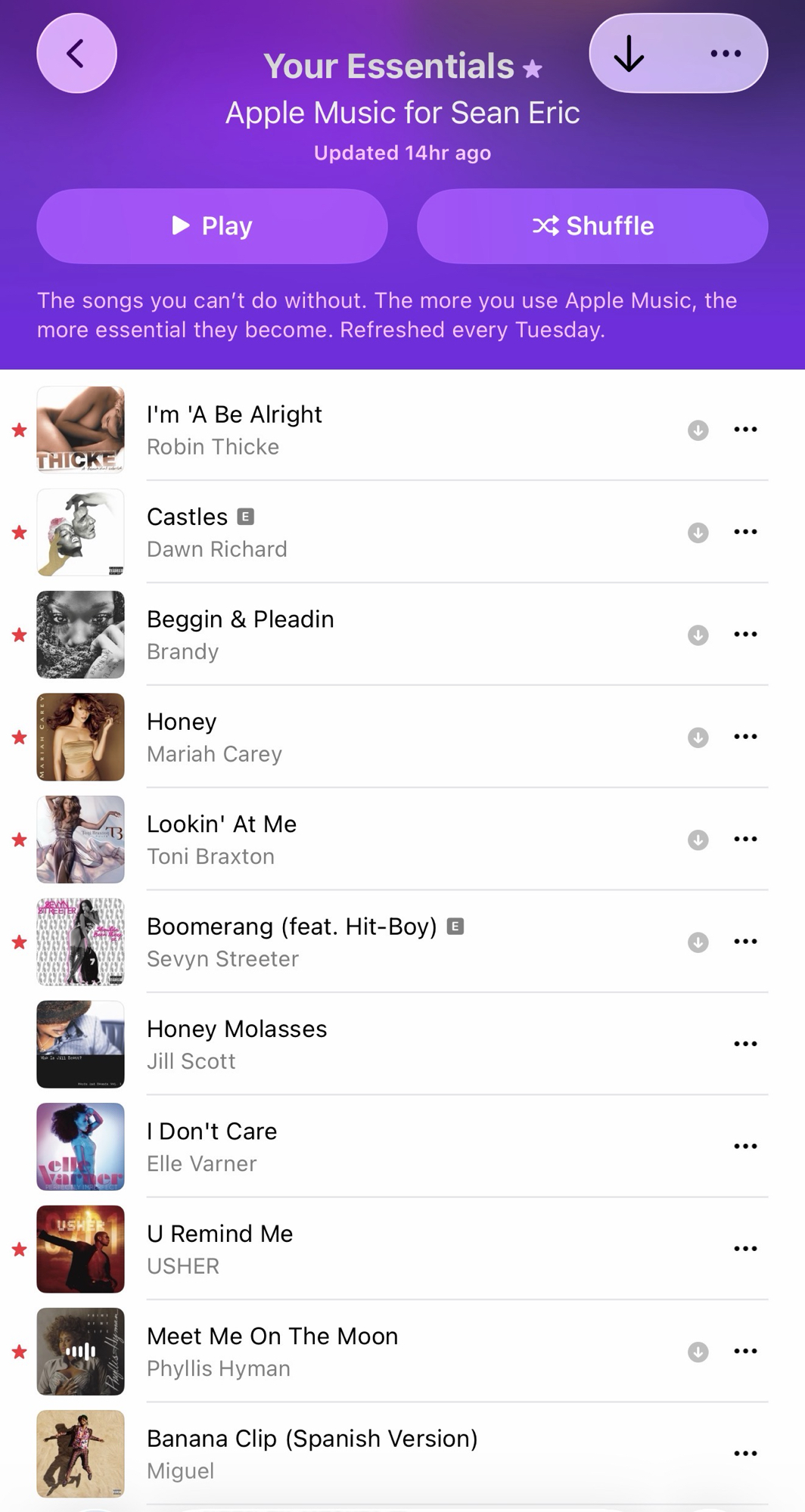The height and width of the screenshot is (1512, 805).
Task: Play U Remind Me by USHER
Action: tap(219, 1248)
